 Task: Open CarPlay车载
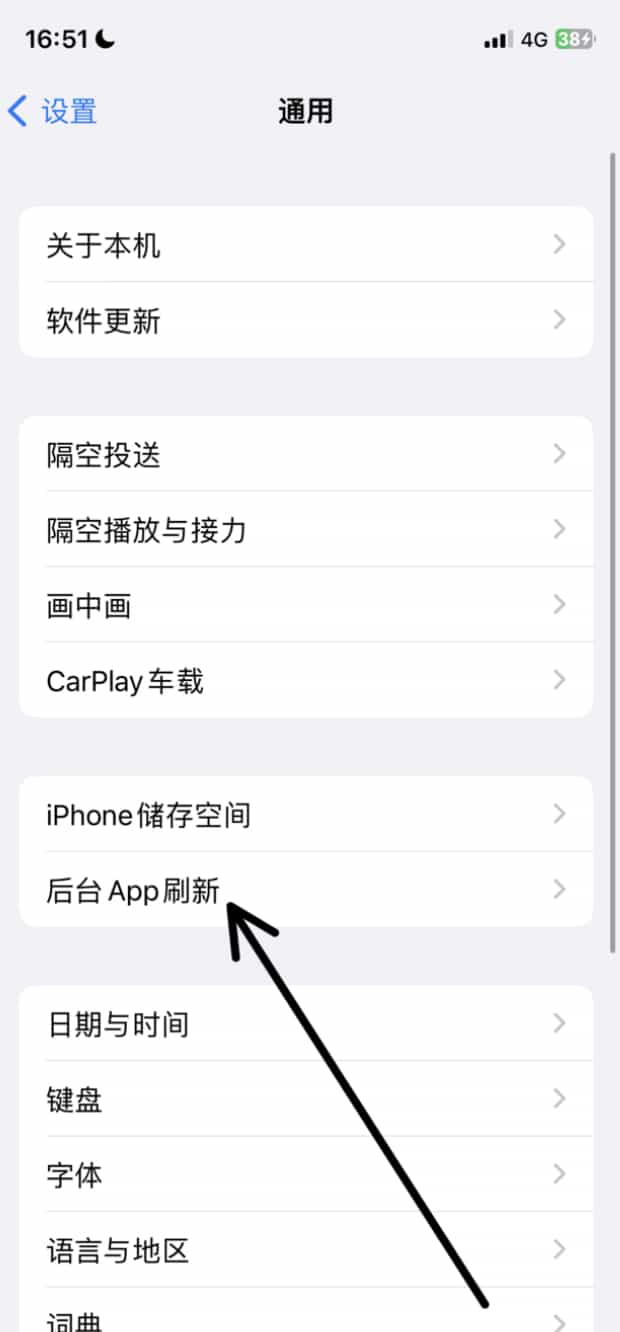(306, 680)
